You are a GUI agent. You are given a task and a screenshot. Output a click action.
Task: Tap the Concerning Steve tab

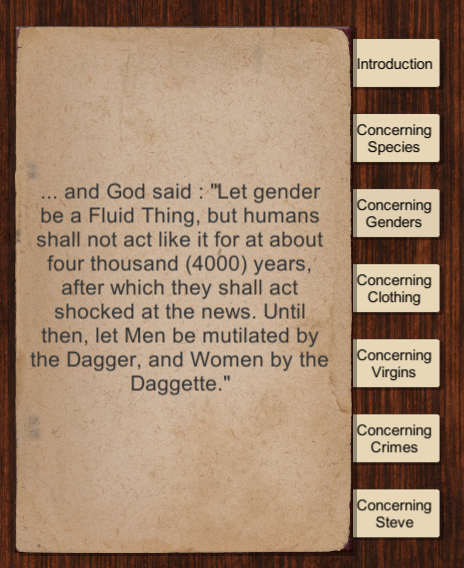396,513
